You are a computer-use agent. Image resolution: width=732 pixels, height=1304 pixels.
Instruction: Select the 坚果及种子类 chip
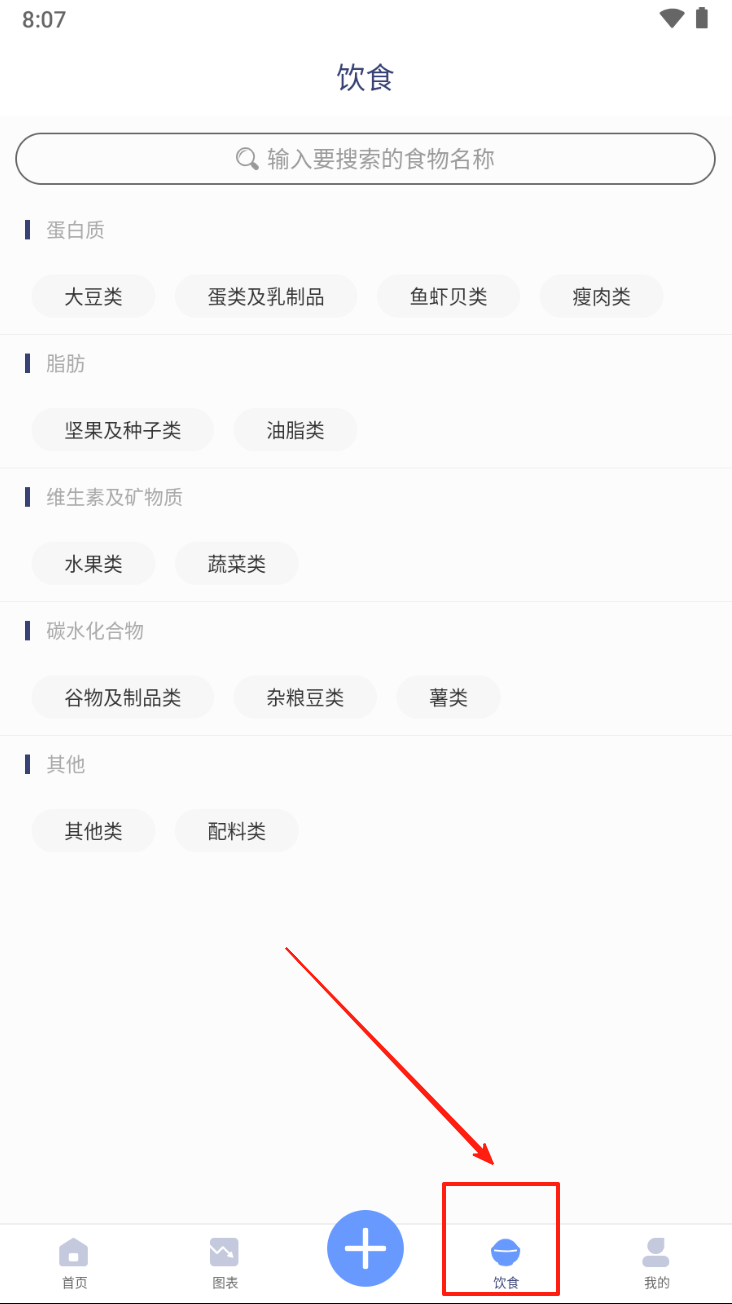[123, 430]
